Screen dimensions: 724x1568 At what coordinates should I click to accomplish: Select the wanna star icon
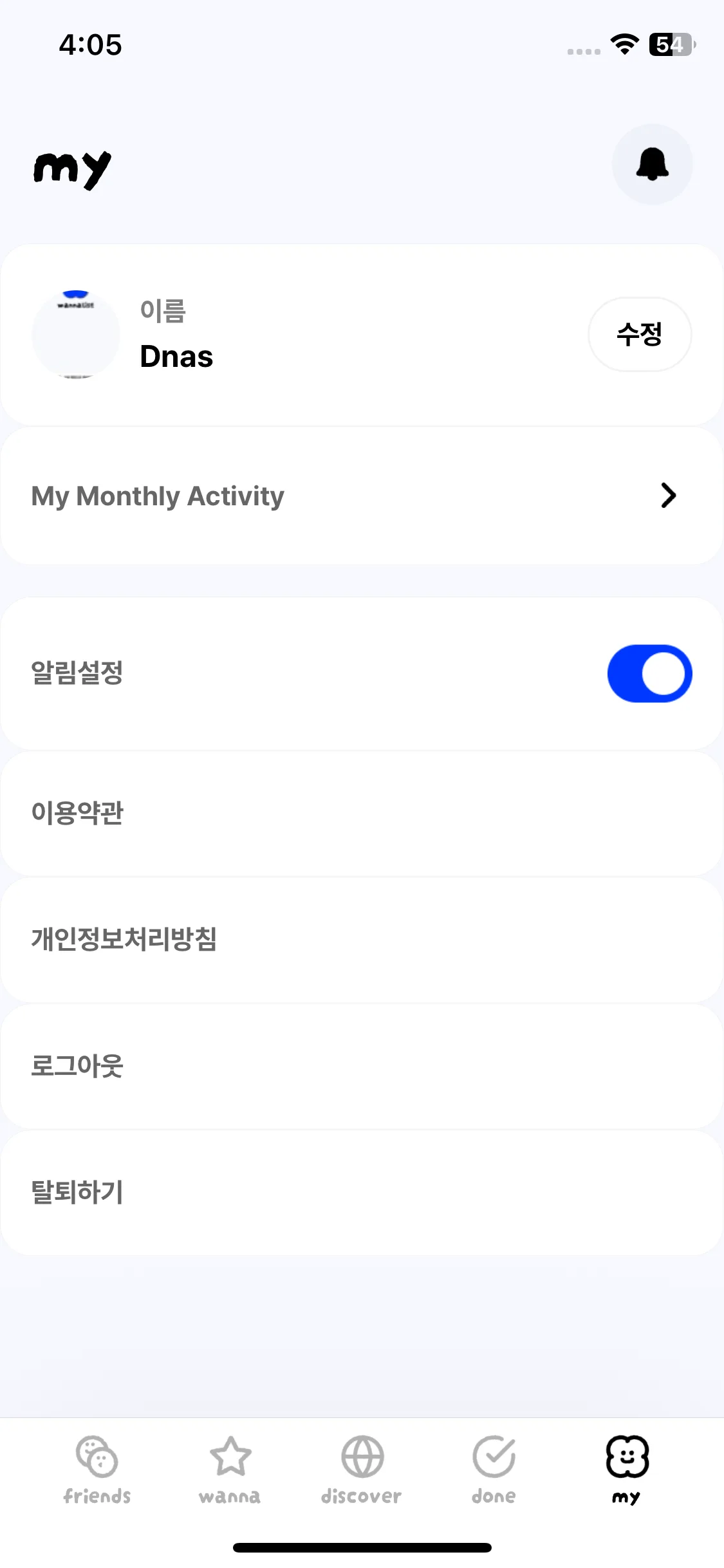click(230, 1455)
